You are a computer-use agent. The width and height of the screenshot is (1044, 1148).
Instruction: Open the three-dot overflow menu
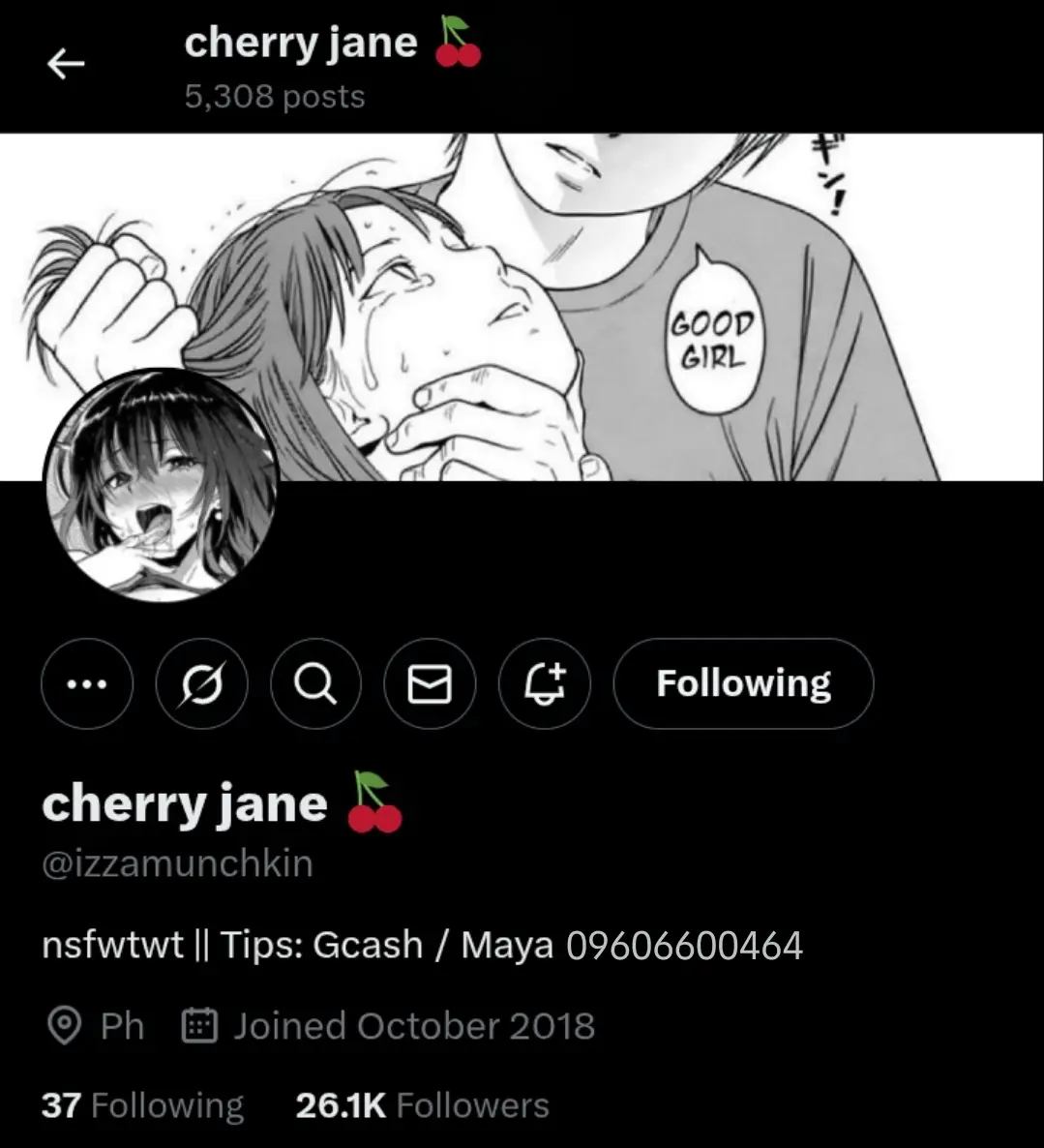(87, 683)
